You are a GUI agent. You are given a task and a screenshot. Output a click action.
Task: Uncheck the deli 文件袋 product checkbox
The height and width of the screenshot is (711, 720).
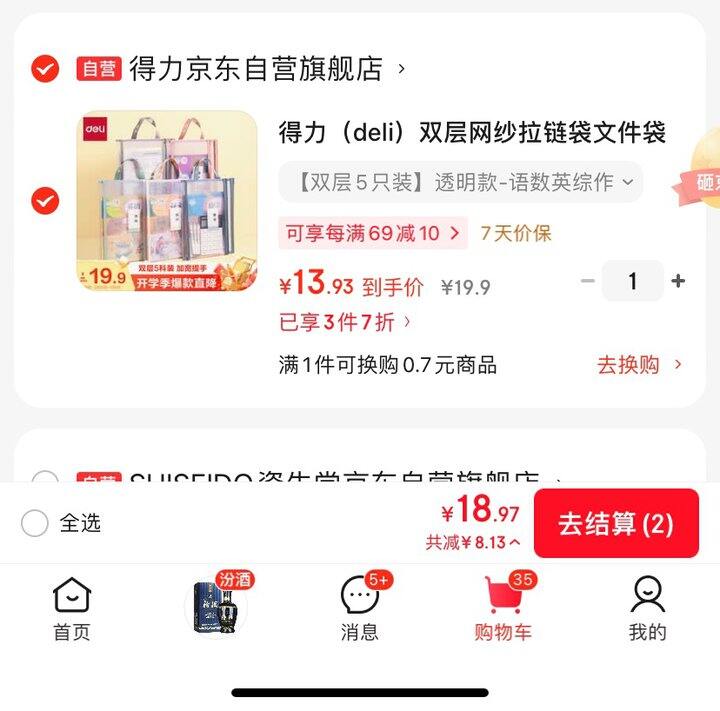pos(45,201)
